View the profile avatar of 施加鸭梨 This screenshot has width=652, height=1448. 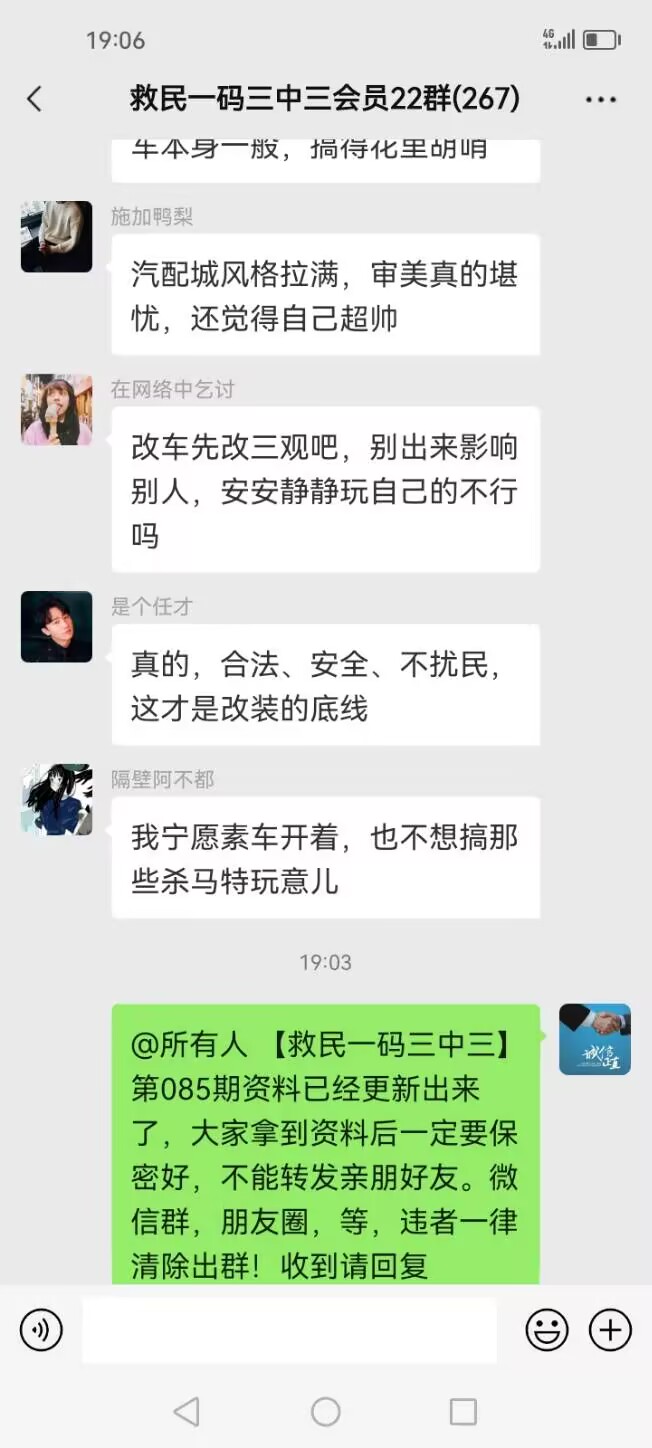coord(56,237)
